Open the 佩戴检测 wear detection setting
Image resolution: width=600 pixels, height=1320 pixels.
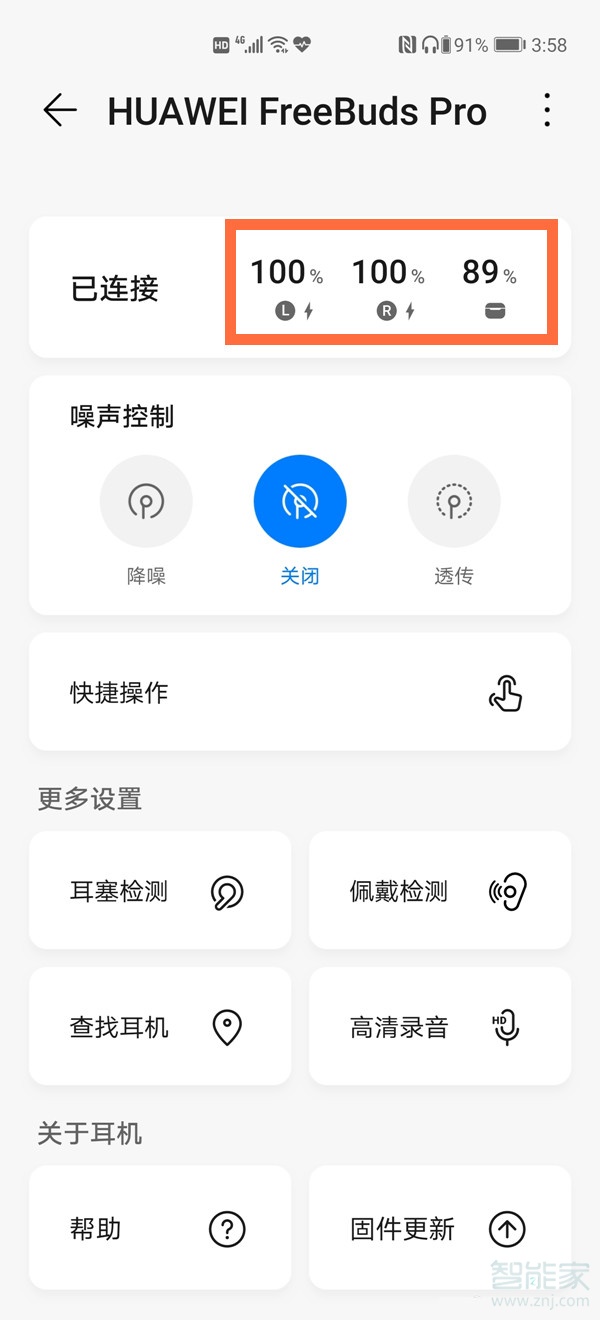click(440, 890)
